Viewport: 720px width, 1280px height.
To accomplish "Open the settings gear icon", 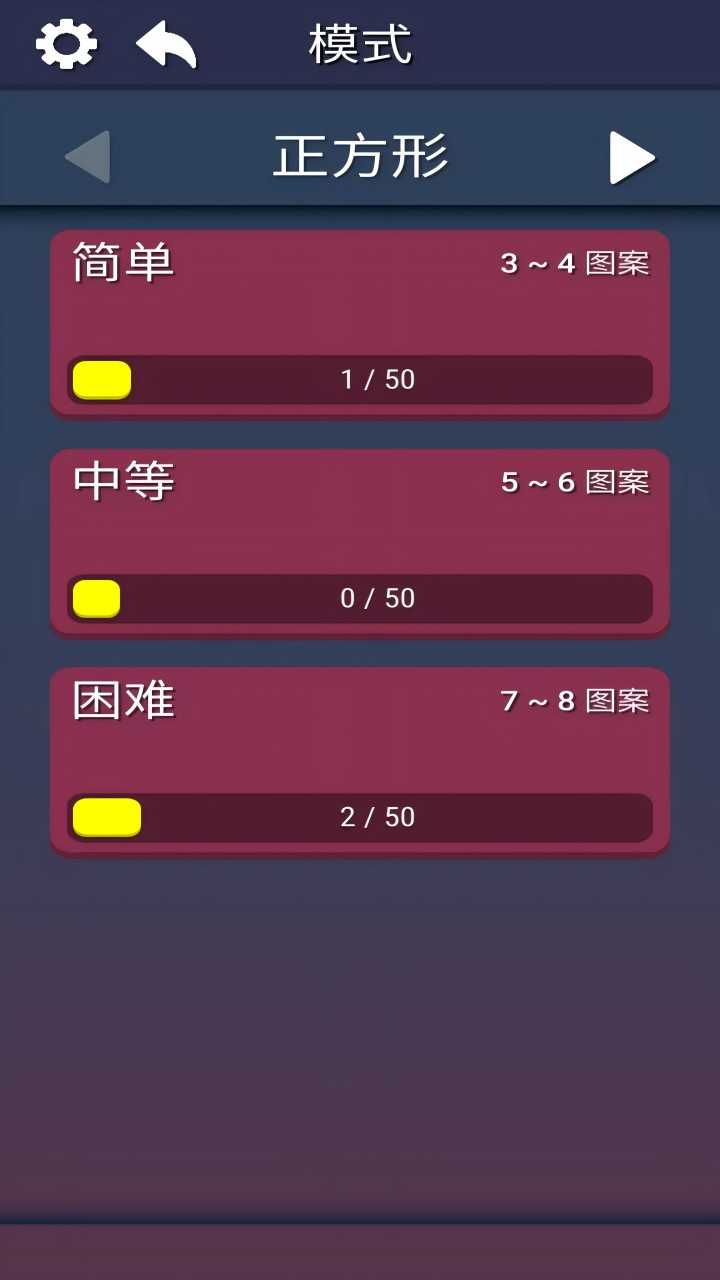I will (67, 45).
